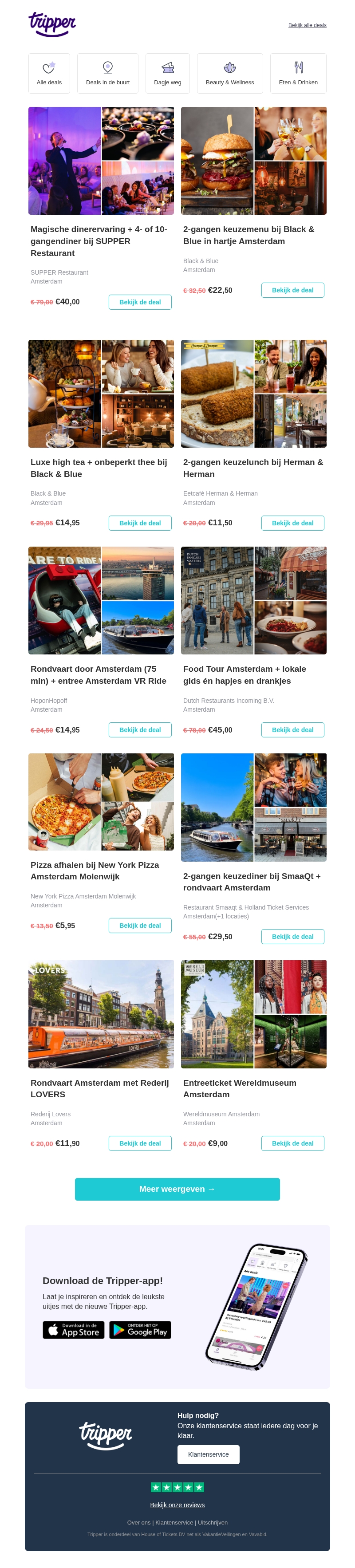Image resolution: width=355 pixels, height=1568 pixels.
Task: Go to 'Eten & Drinken' category
Action: 298,74
